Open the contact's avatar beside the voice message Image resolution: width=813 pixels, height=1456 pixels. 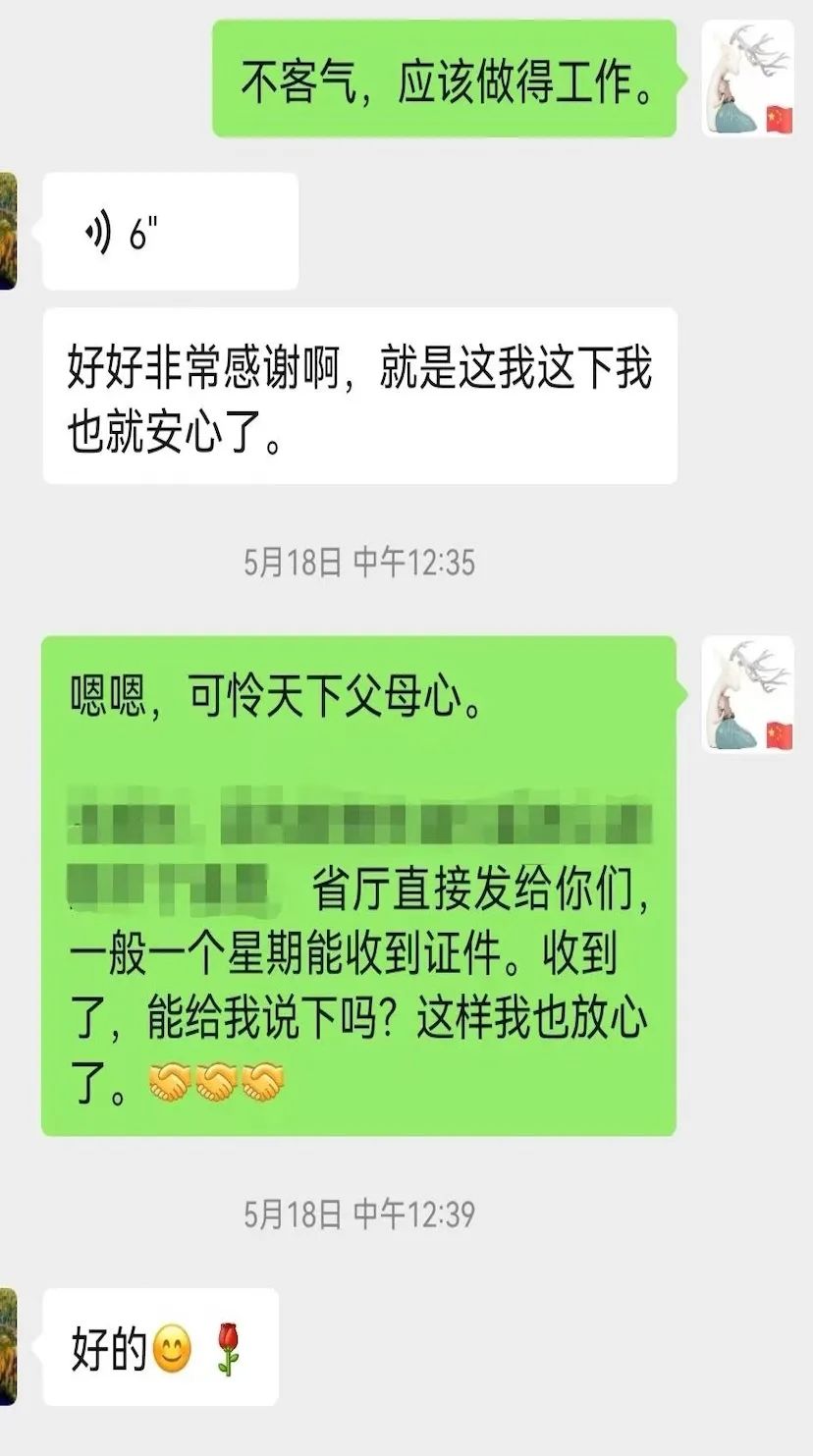click(x=8, y=232)
